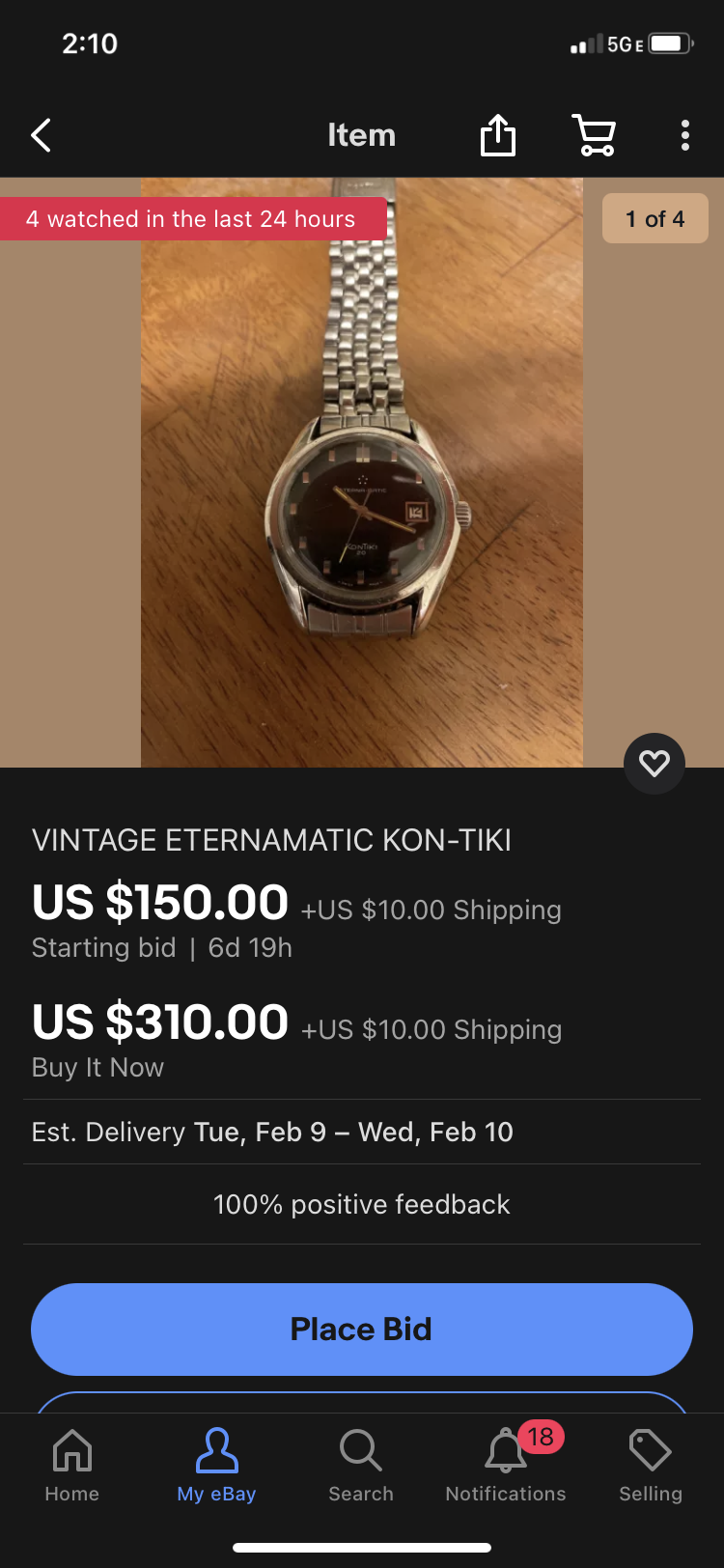Open the shopping cart
The width and height of the screenshot is (724, 1568).
coord(594,135)
